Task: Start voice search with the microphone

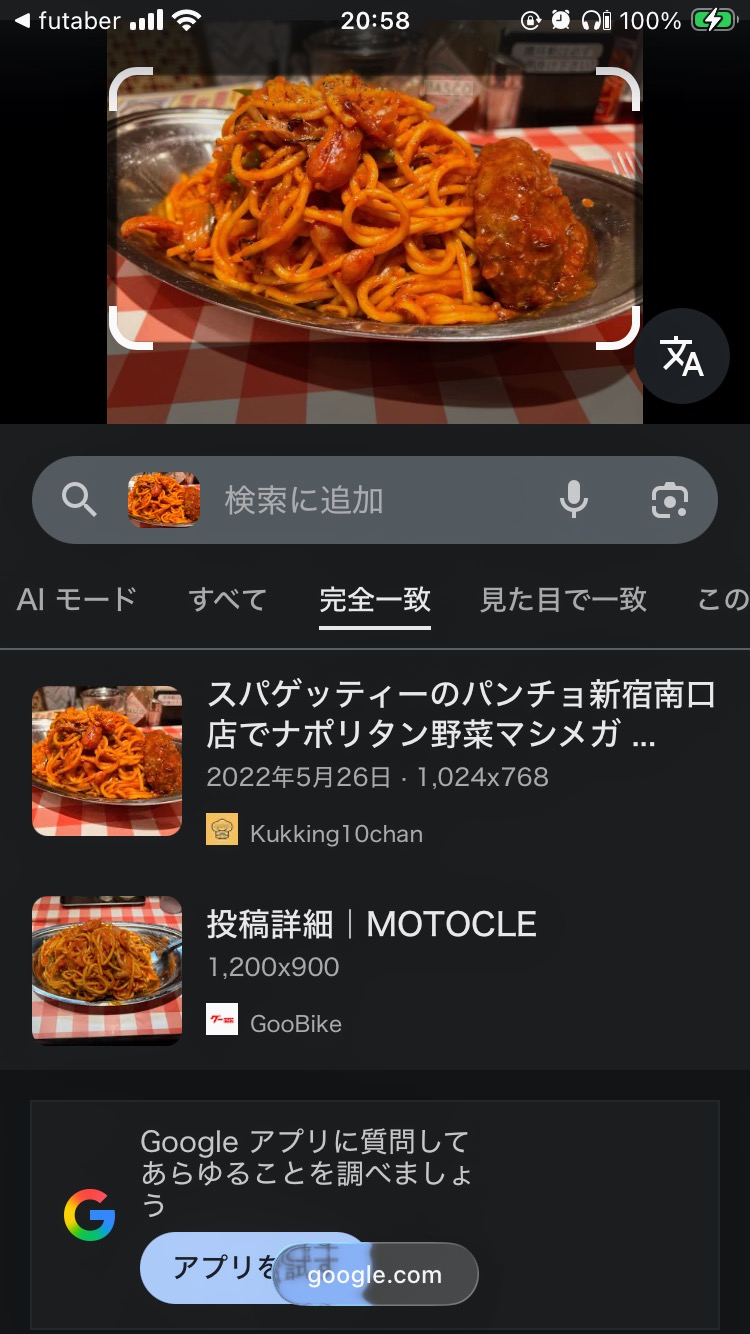Action: coord(573,500)
